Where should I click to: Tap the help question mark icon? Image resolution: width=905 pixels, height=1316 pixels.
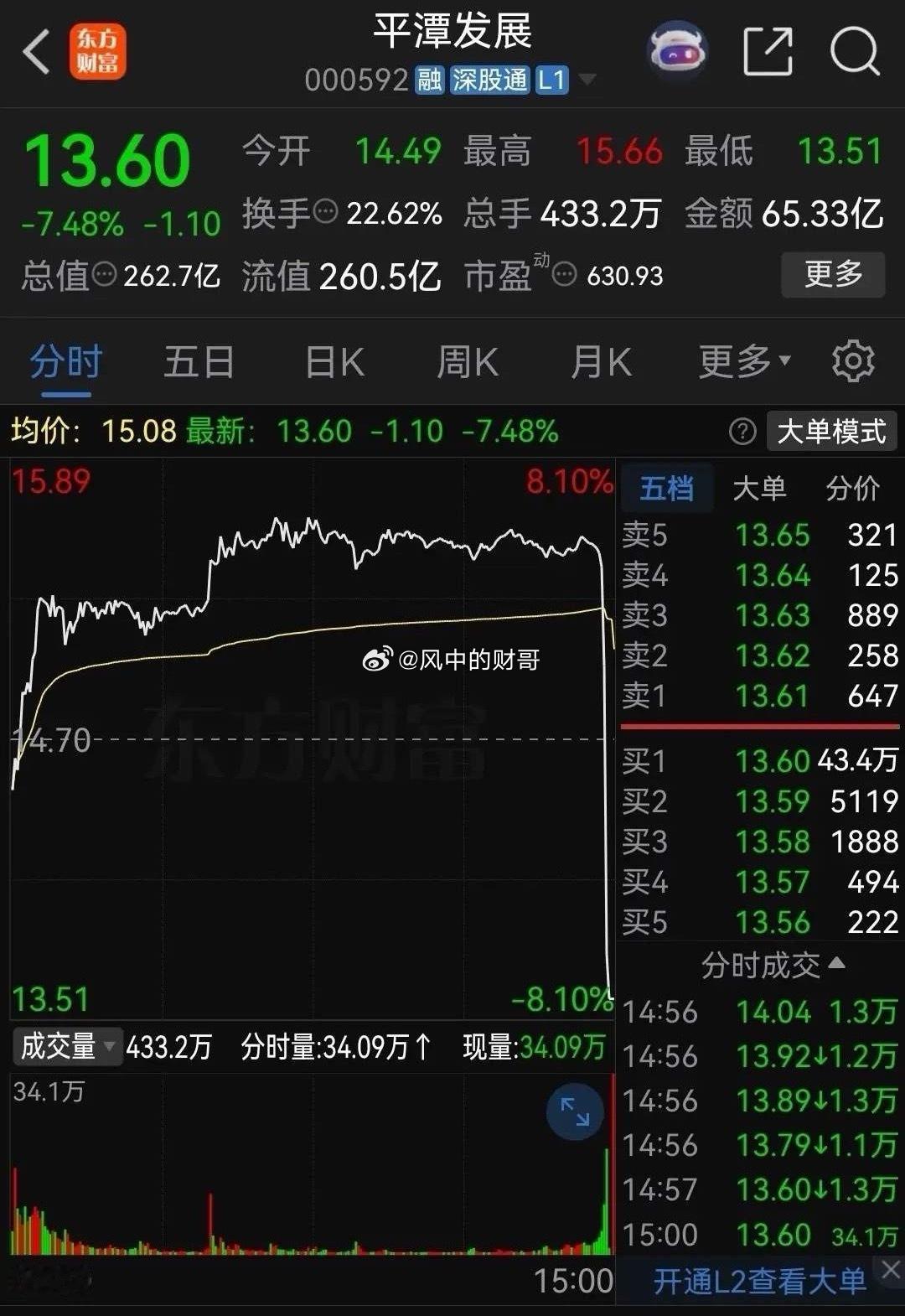coord(742,431)
